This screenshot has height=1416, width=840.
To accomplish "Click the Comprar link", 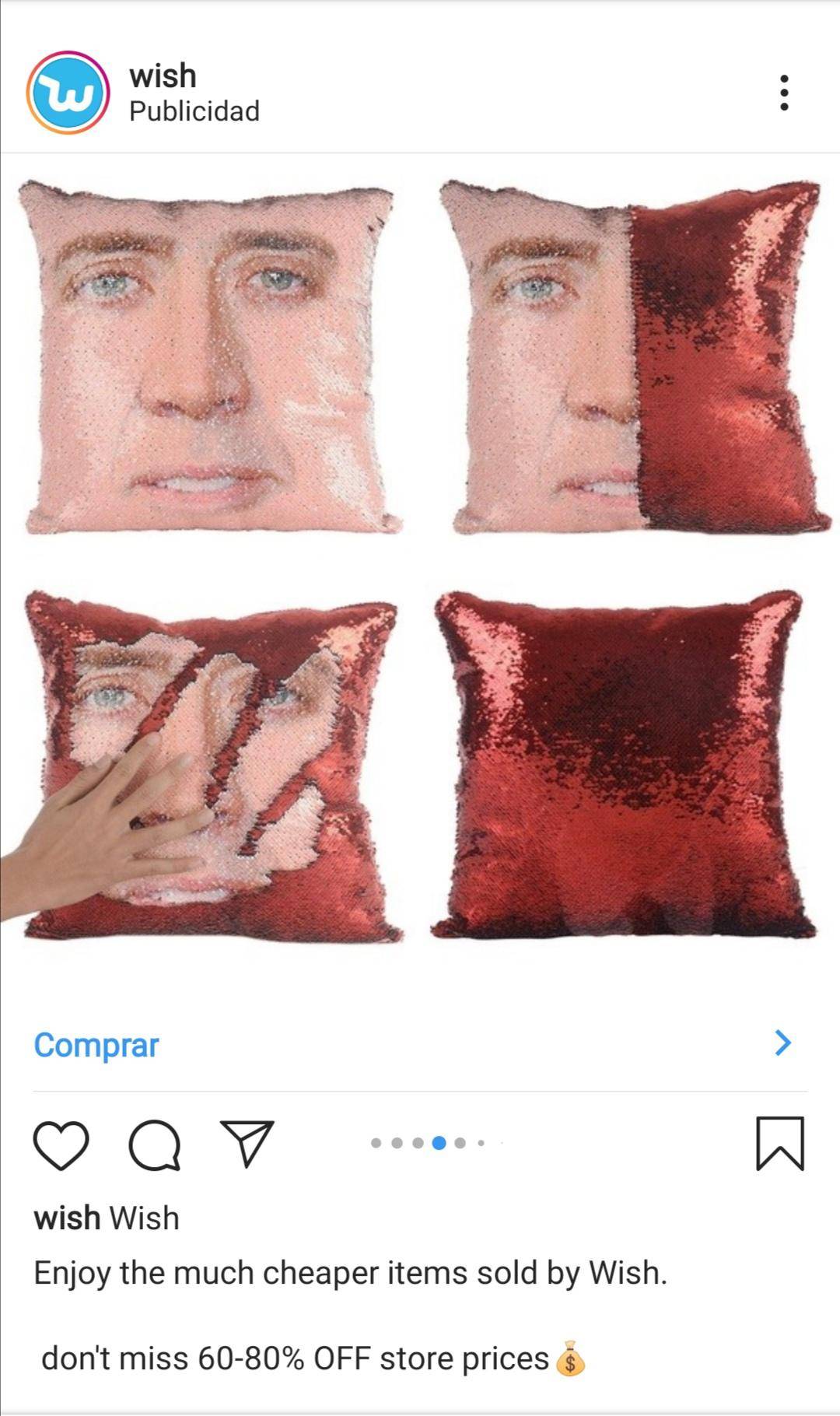I will (95, 1045).
